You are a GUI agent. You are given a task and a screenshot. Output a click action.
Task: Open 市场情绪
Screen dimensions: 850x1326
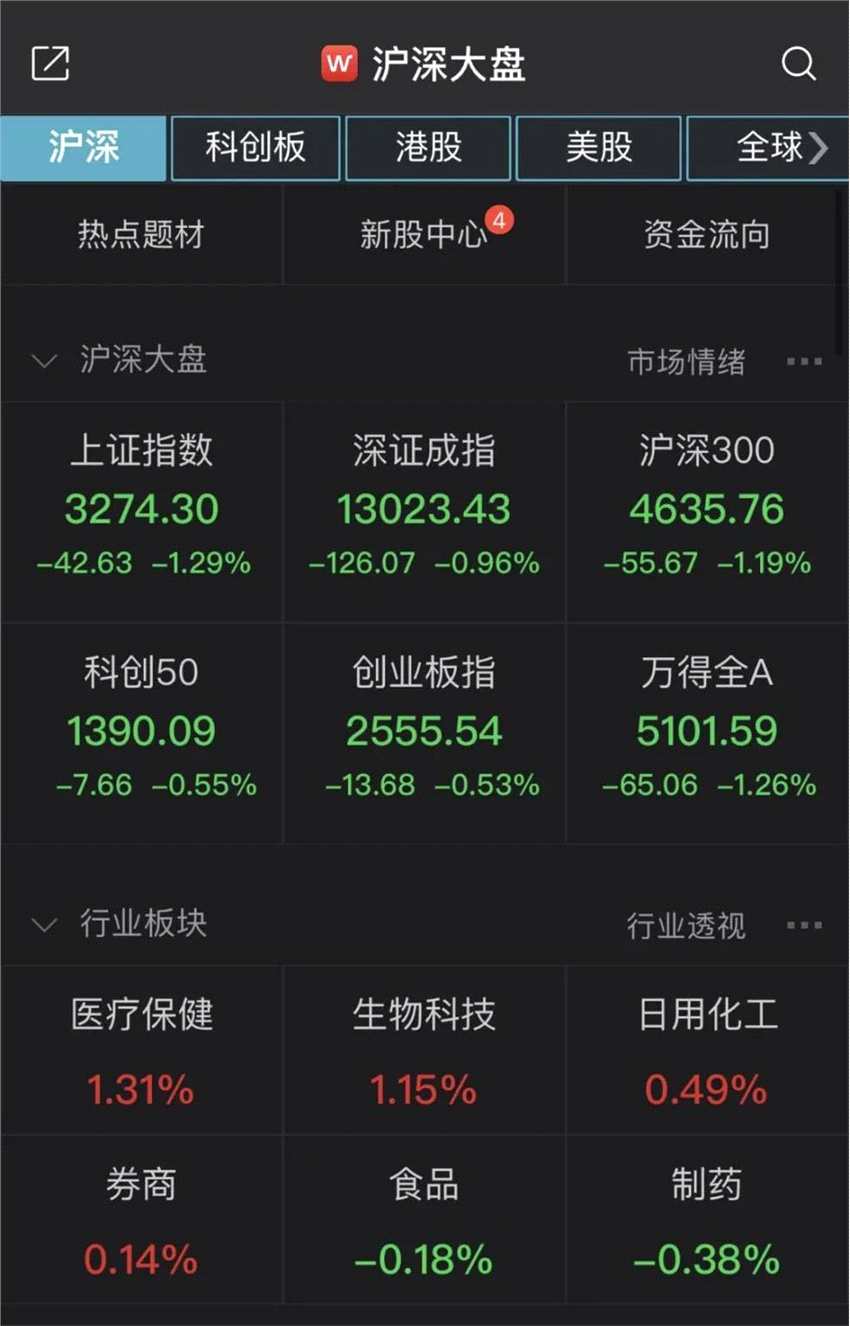[686, 361]
